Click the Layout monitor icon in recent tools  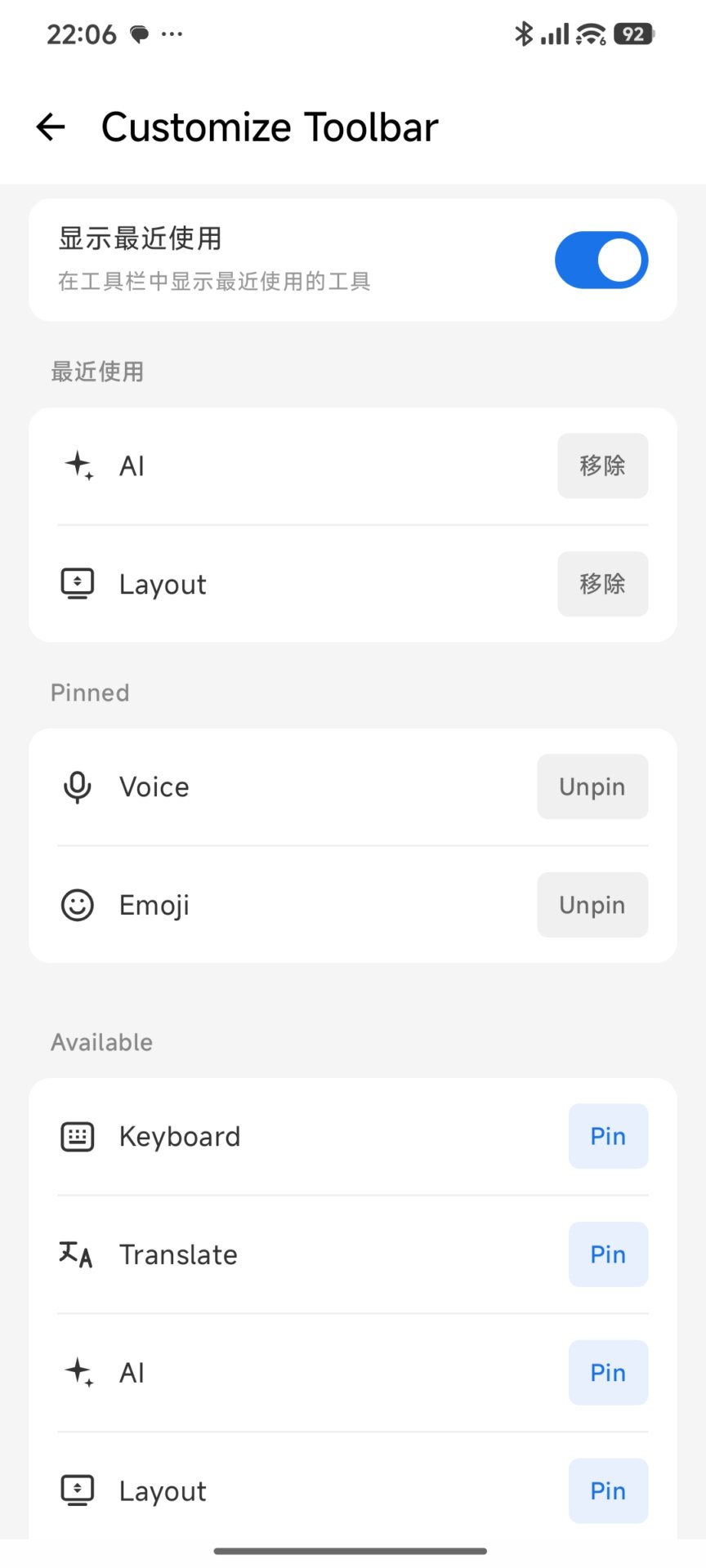(77, 584)
